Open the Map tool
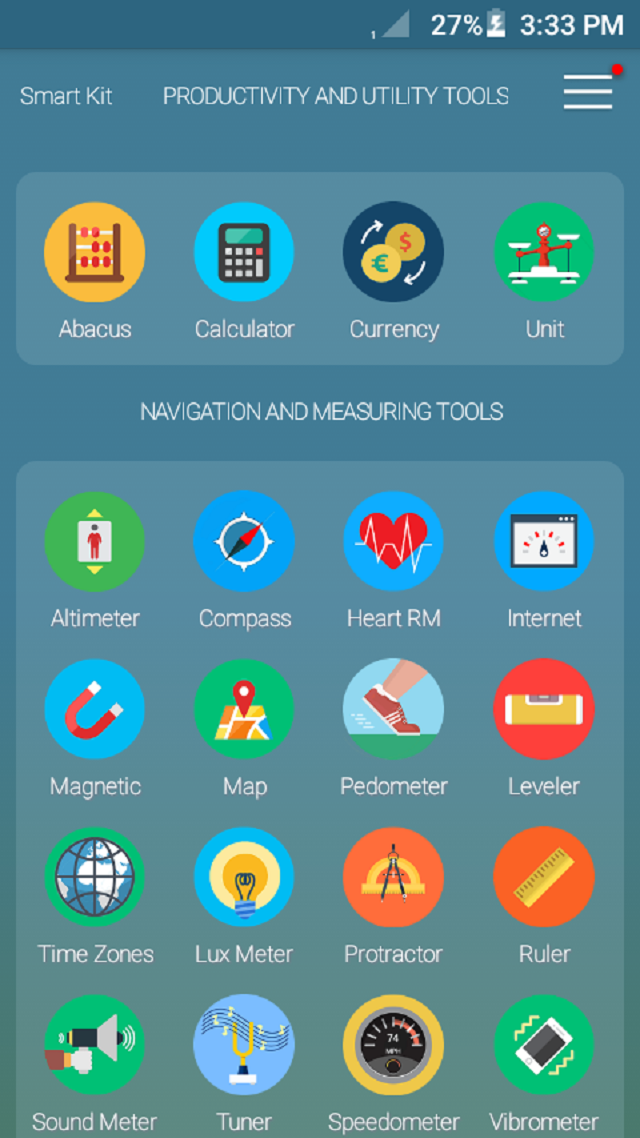The width and height of the screenshot is (640, 1138). click(244, 709)
